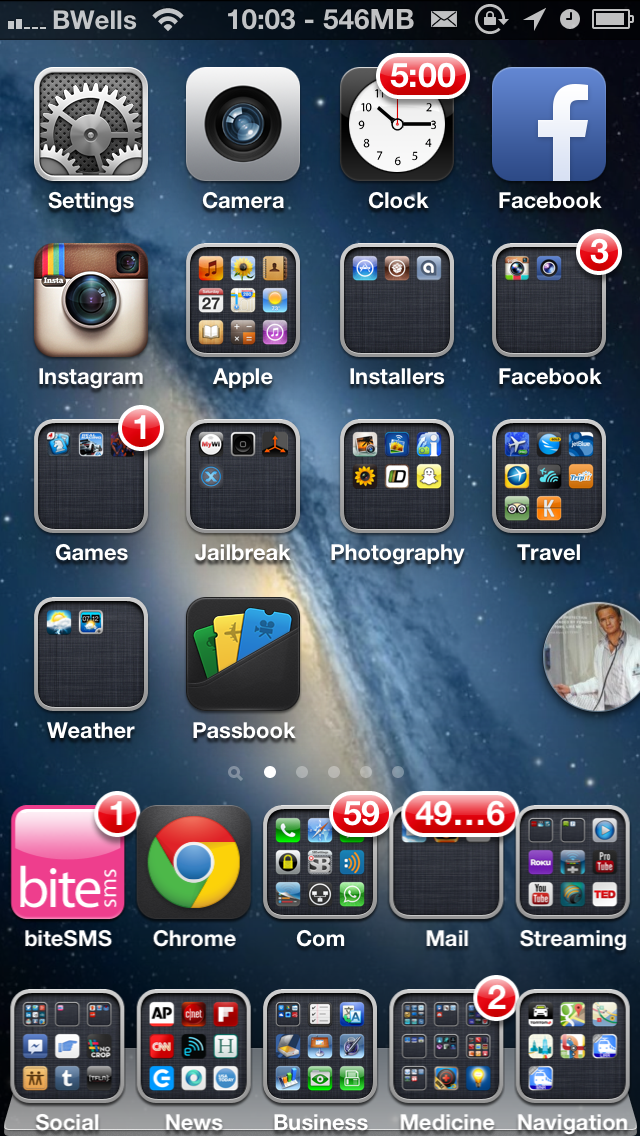The height and width of the screenshot is (1136, 640).
Task: Launch Passbook
Action: pos(243,654)
